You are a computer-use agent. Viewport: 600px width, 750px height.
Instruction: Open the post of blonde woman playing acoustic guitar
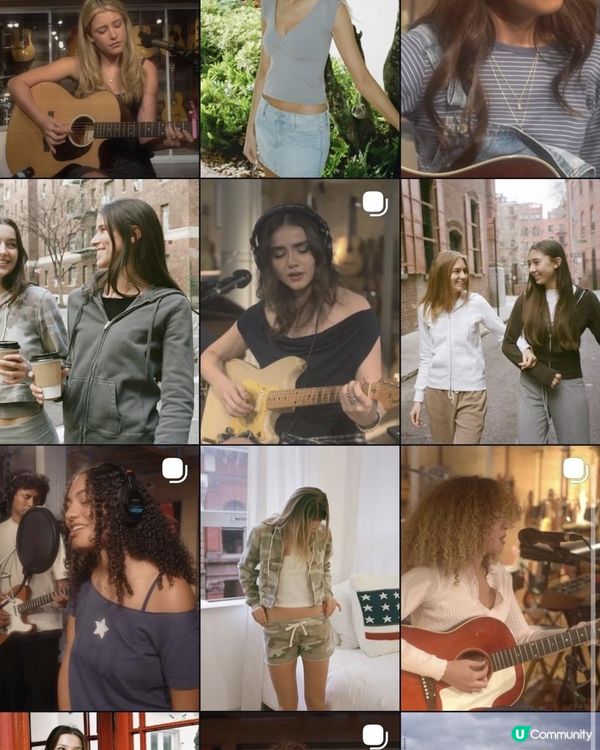(x=99, y=88)
